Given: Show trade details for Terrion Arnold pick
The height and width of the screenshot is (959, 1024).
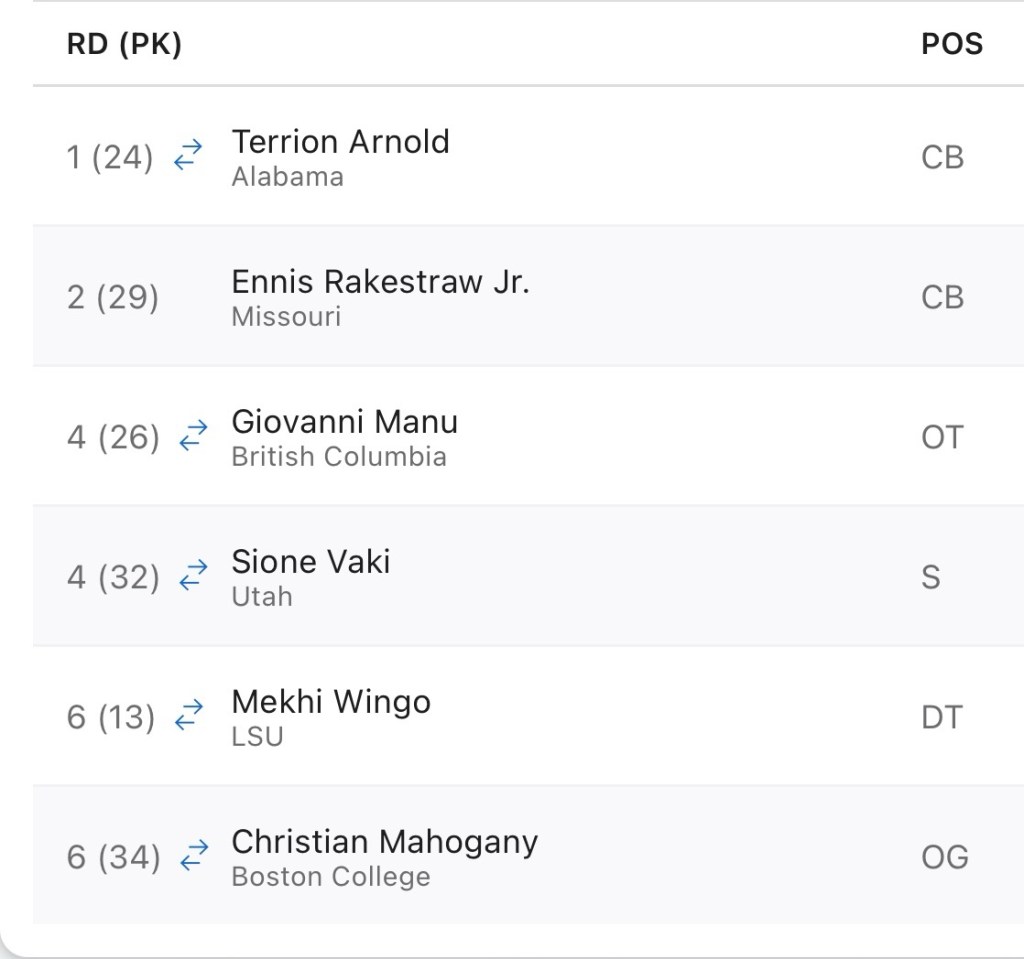Looking at the screenshot, I should [x=188, y=156].
